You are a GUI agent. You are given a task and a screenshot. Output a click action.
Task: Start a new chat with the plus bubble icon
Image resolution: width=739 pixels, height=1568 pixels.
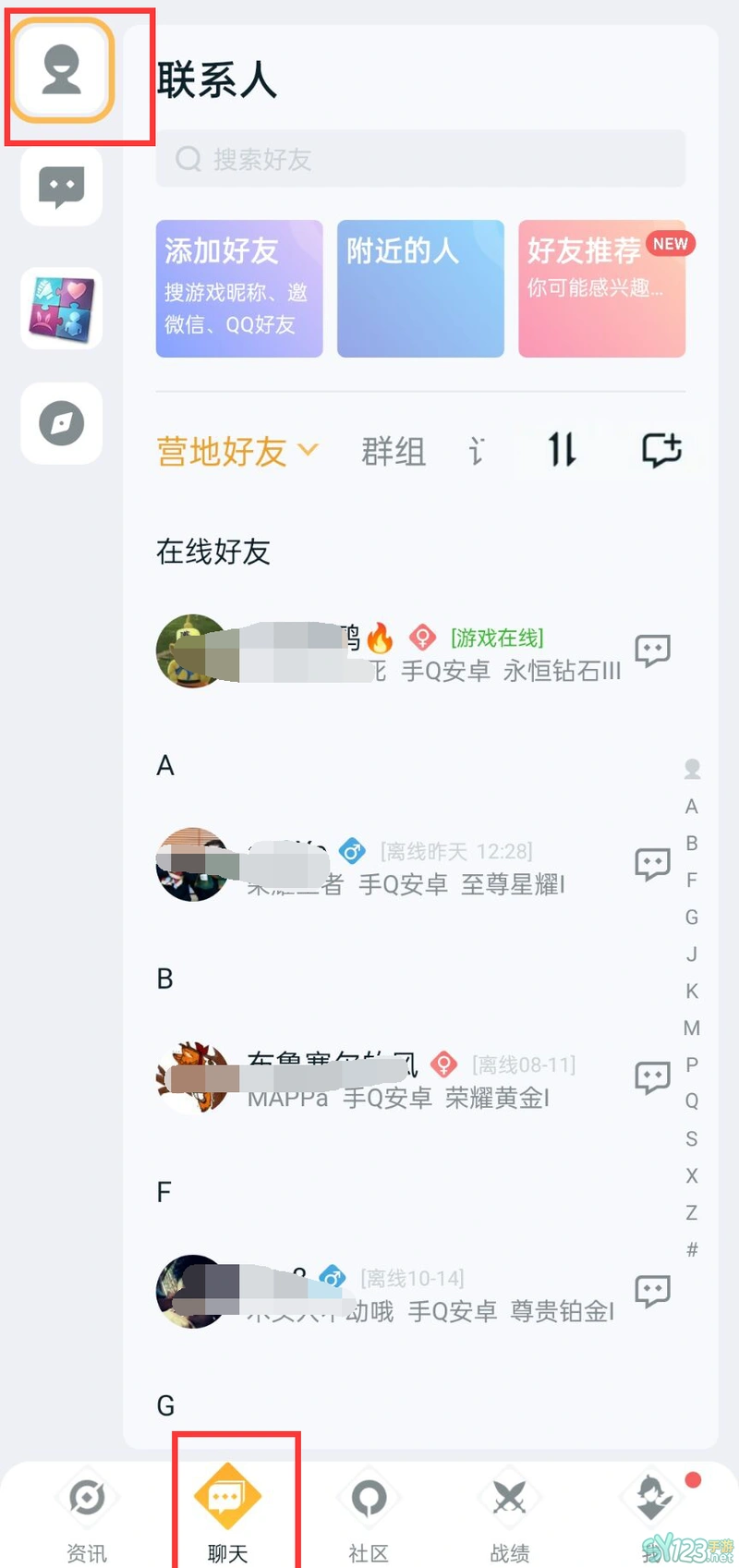click(661, 450)
